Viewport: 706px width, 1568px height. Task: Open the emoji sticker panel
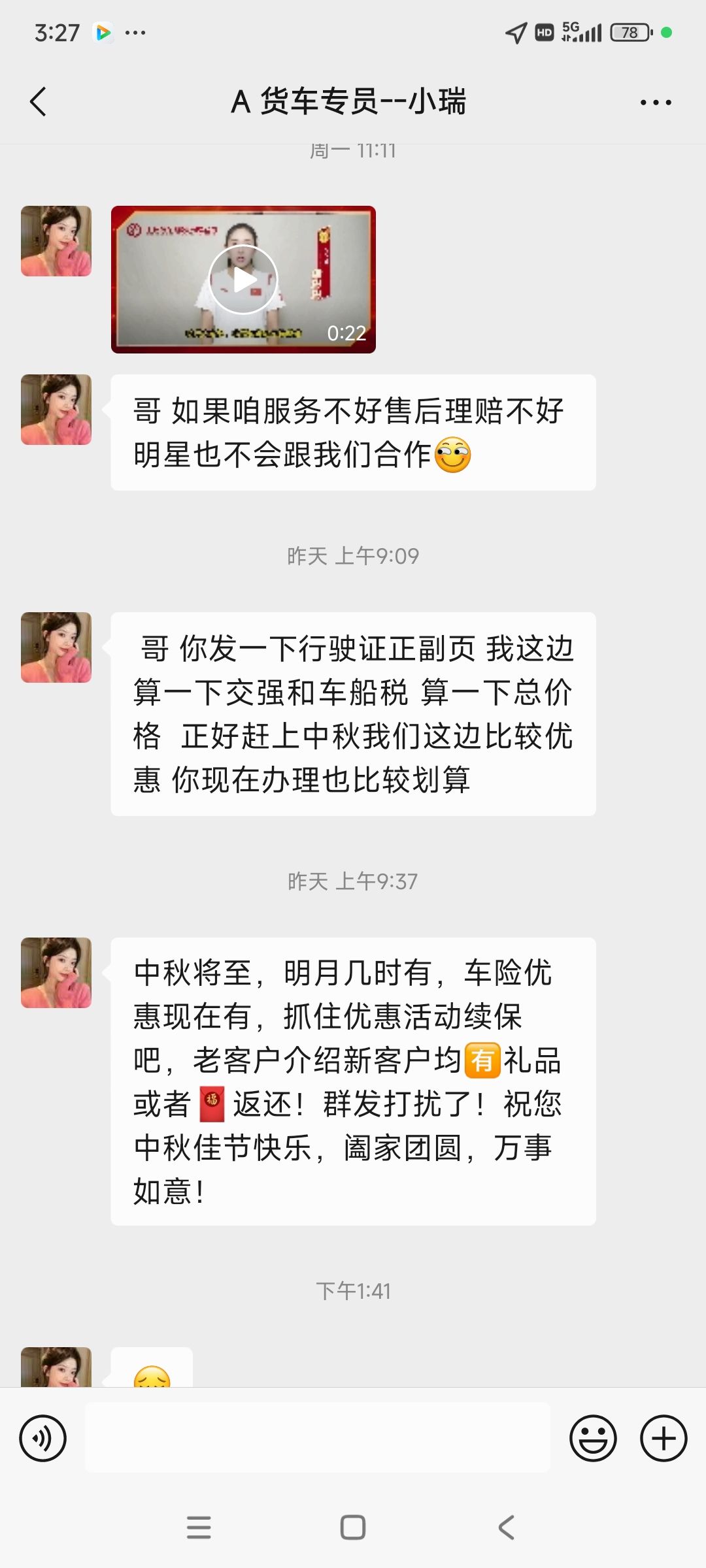tap(593, 1438)
